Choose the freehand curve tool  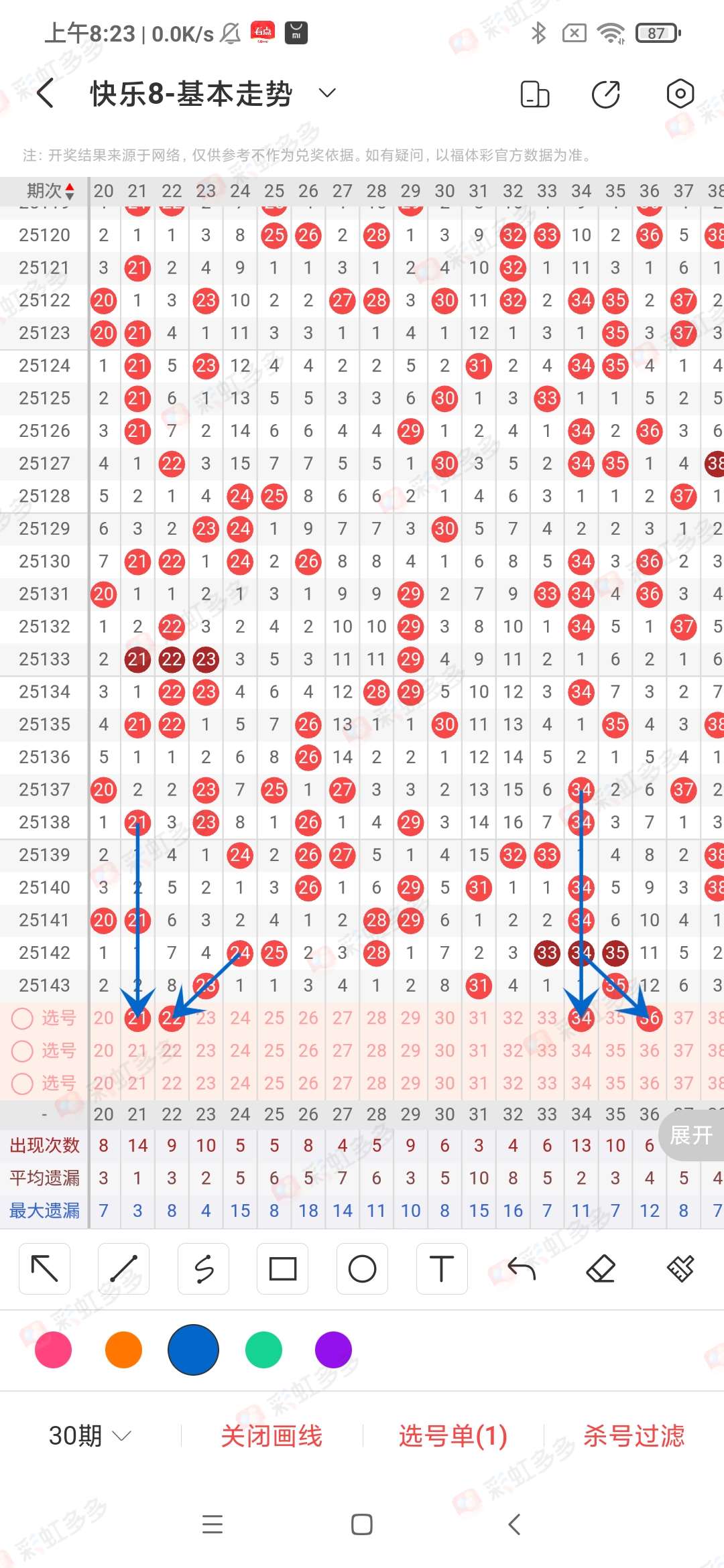pyautogui.click(x=204, y=1268)
